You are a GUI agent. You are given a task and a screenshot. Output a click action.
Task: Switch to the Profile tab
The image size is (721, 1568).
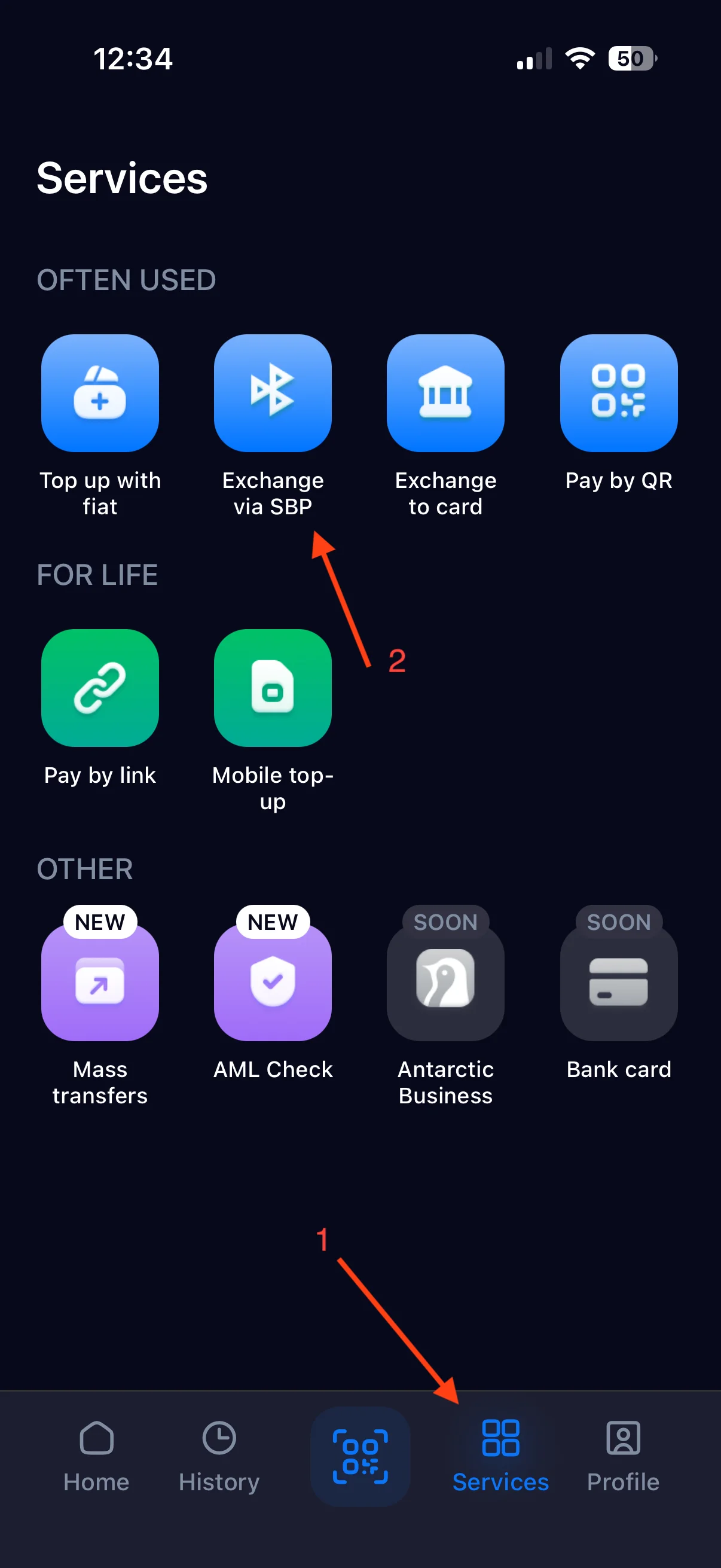[623, 1456]
